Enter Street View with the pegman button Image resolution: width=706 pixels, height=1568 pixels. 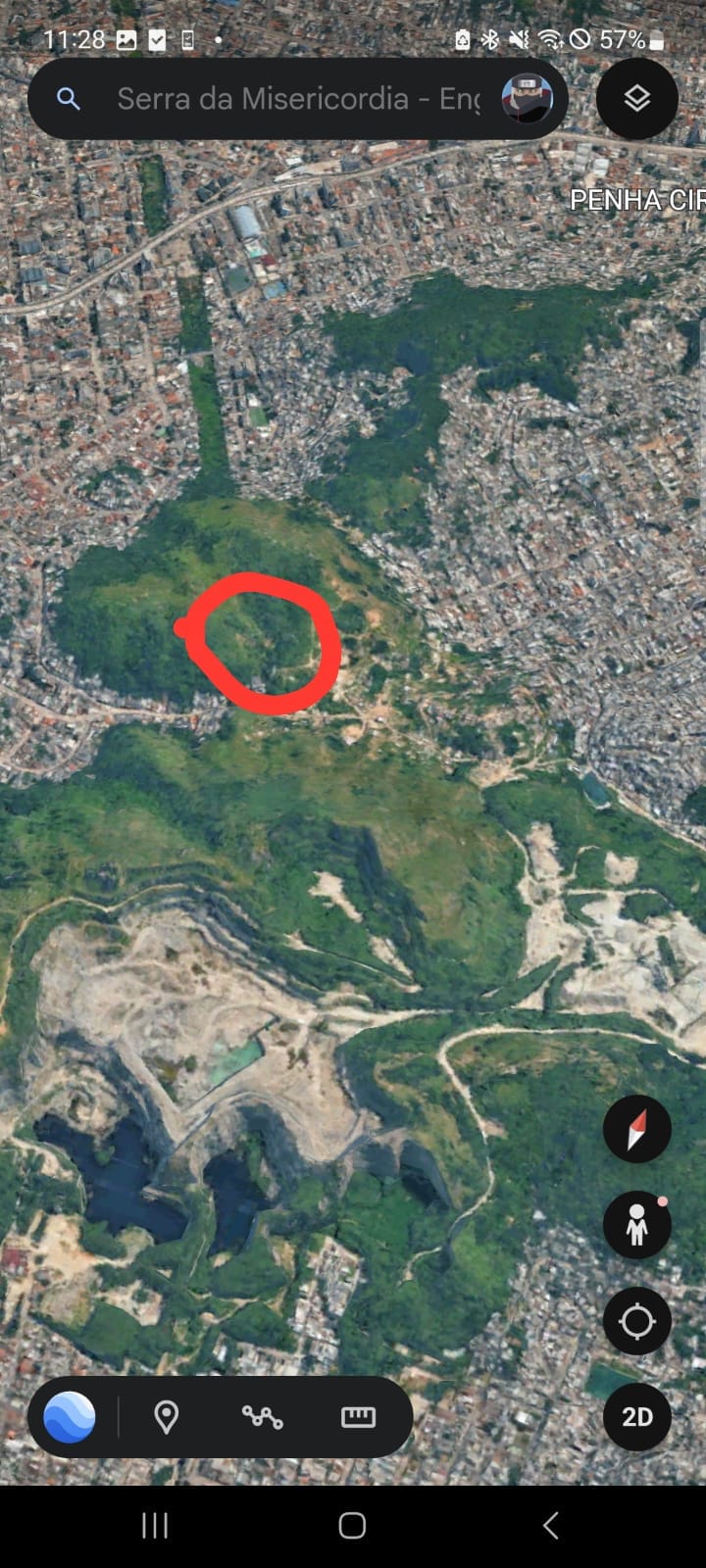(637, 1225)
